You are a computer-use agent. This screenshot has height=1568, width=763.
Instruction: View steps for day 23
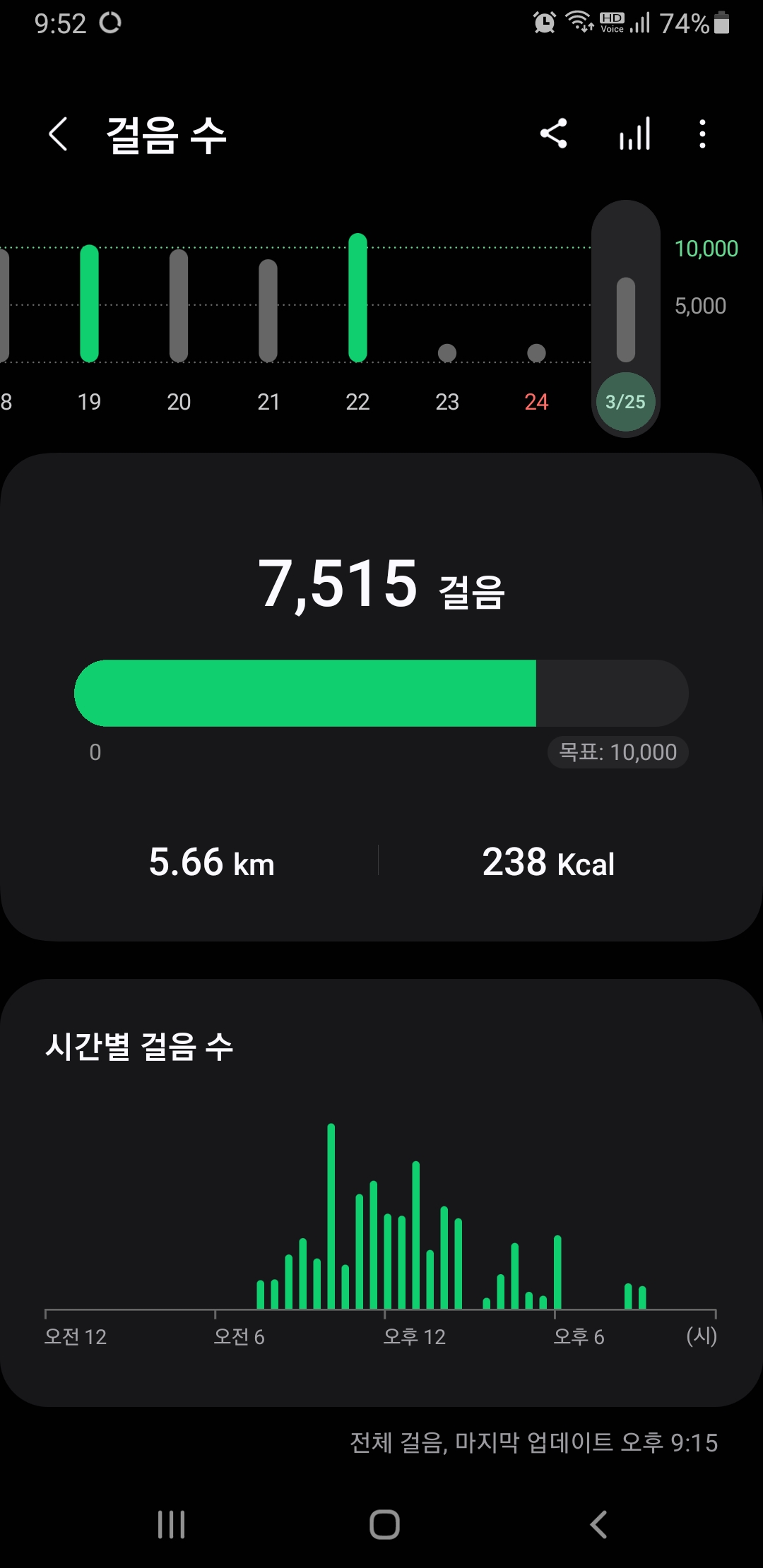click(447, 353)
